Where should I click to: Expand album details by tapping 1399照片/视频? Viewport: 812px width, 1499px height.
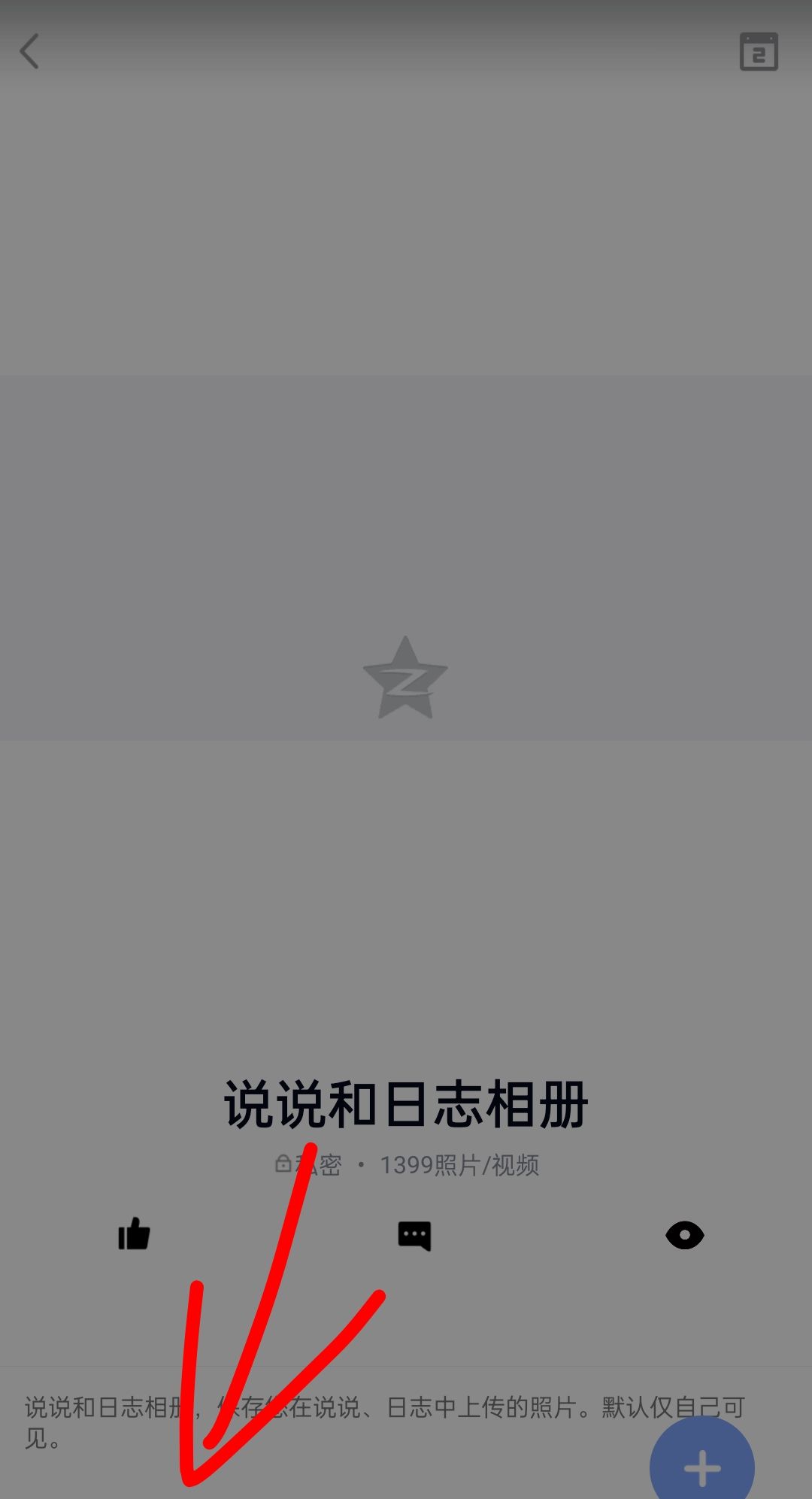[462, 1164]
